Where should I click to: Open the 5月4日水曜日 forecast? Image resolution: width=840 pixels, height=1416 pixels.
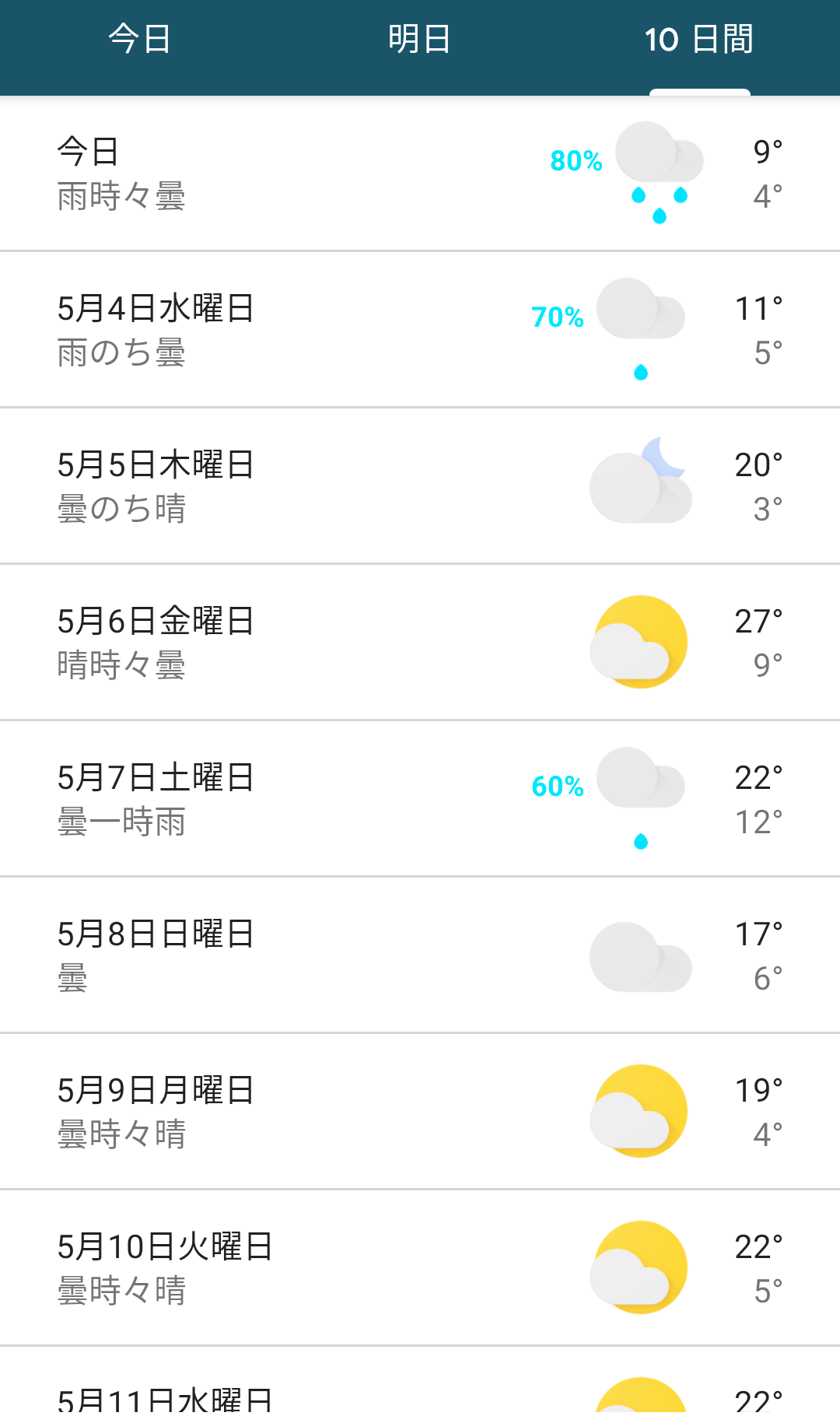click(420, 330)
